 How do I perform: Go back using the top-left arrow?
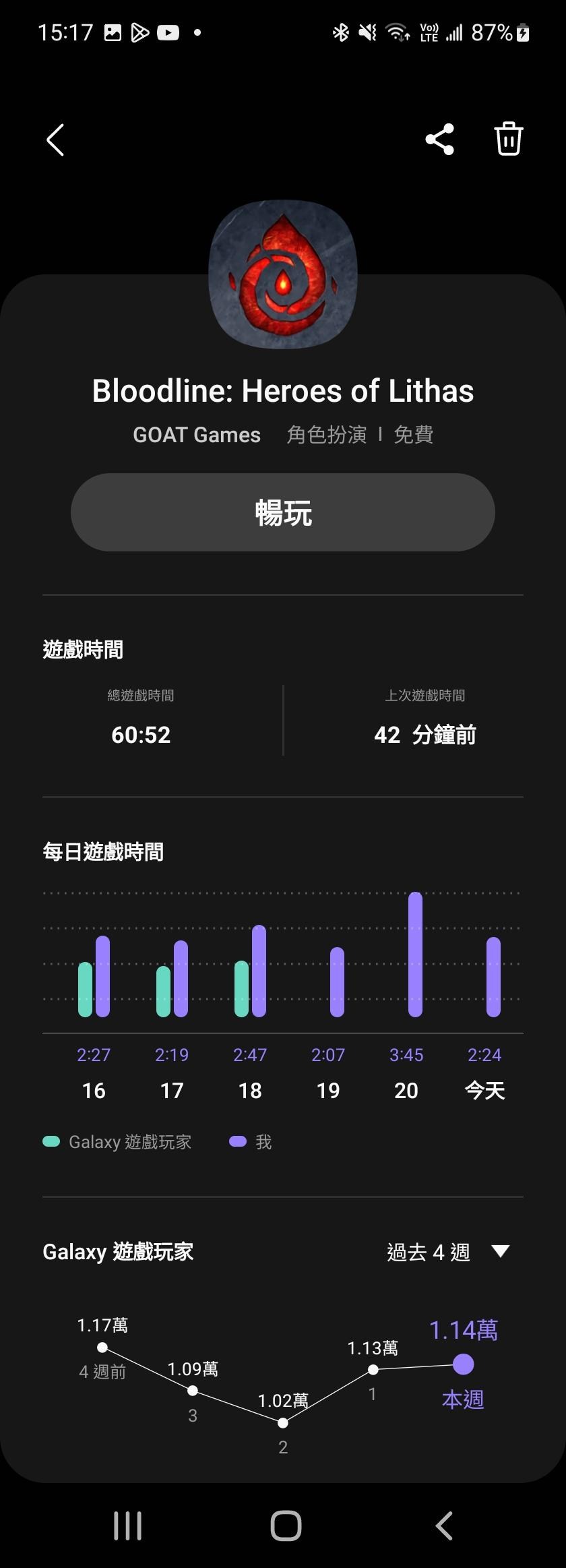tap(55, 140)
